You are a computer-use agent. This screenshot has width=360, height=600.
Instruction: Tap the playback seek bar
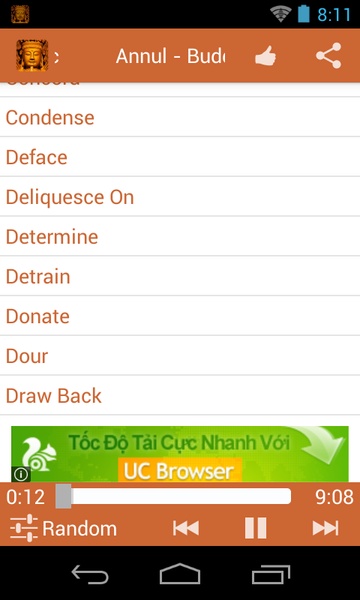pyautogui.click(x=173, y=496)
